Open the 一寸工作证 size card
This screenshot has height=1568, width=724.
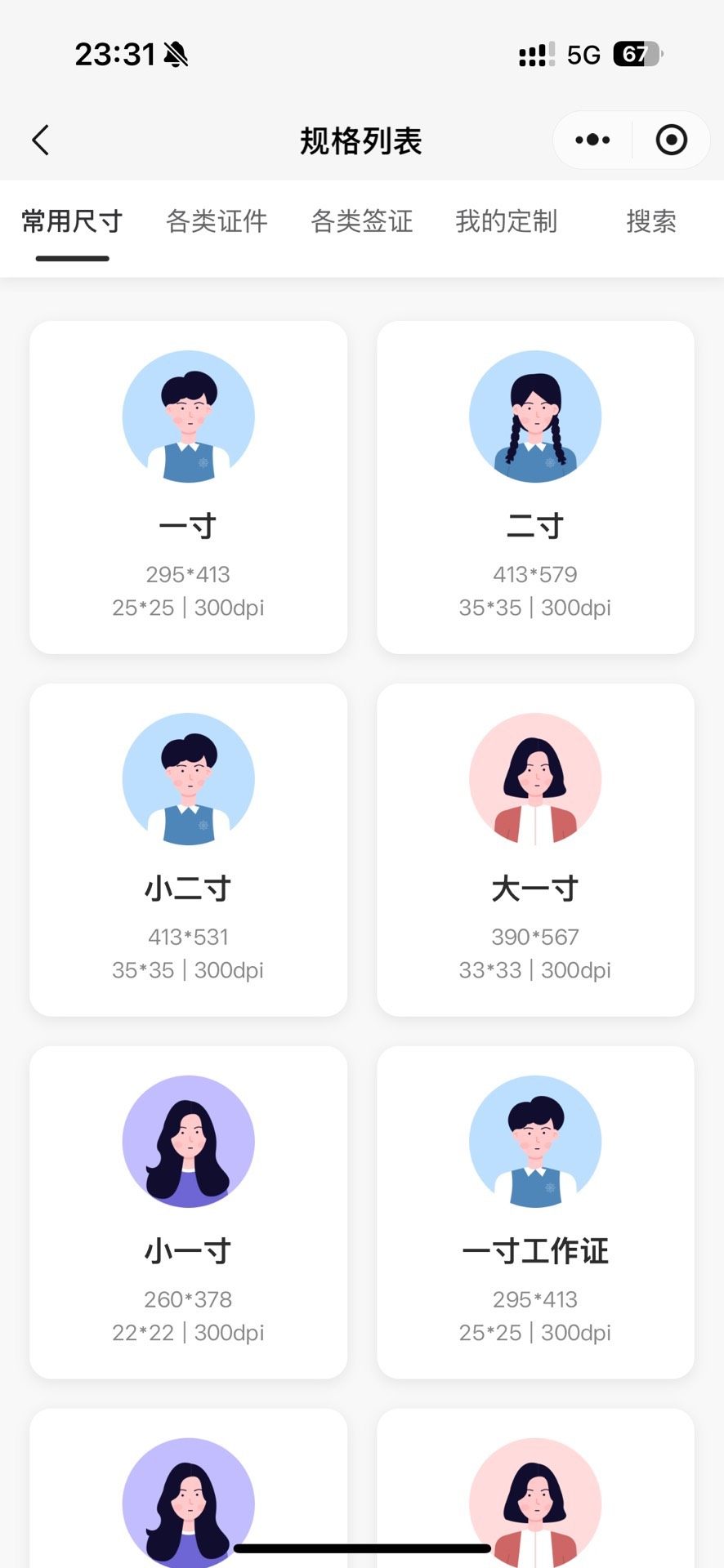click(535, 1213)
